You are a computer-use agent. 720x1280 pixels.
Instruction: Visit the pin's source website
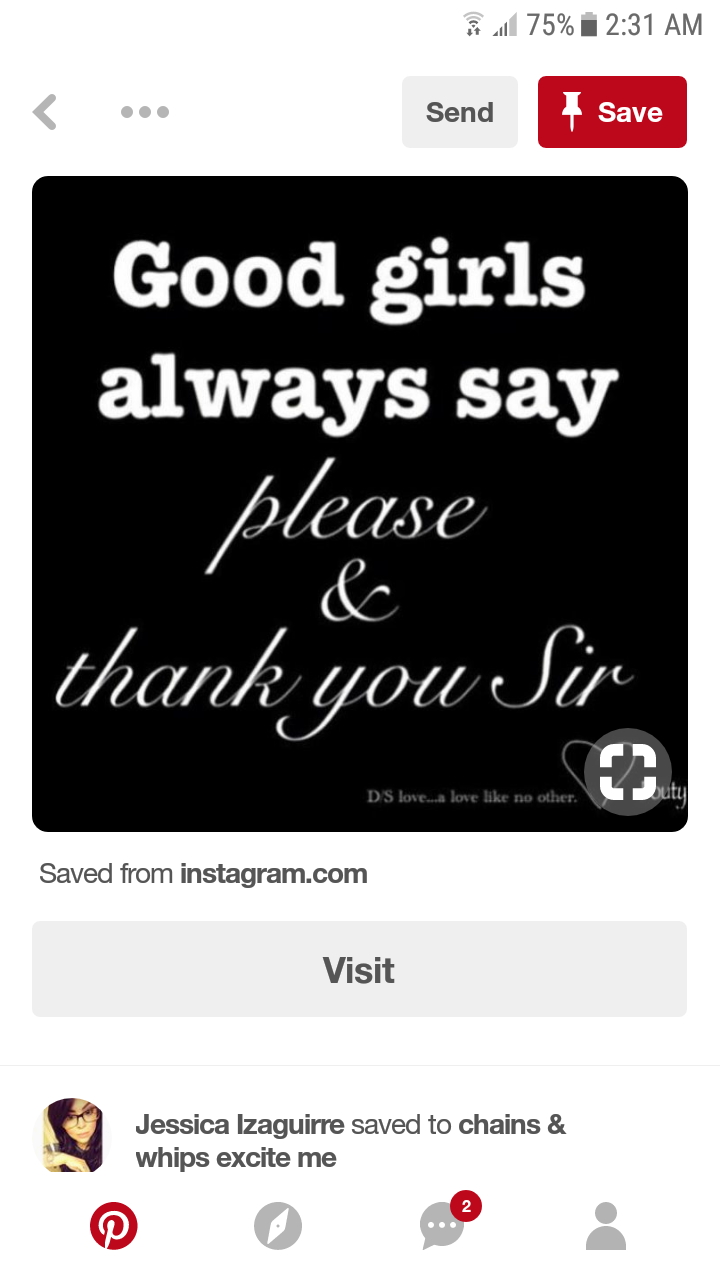click(x=359, y=969)
